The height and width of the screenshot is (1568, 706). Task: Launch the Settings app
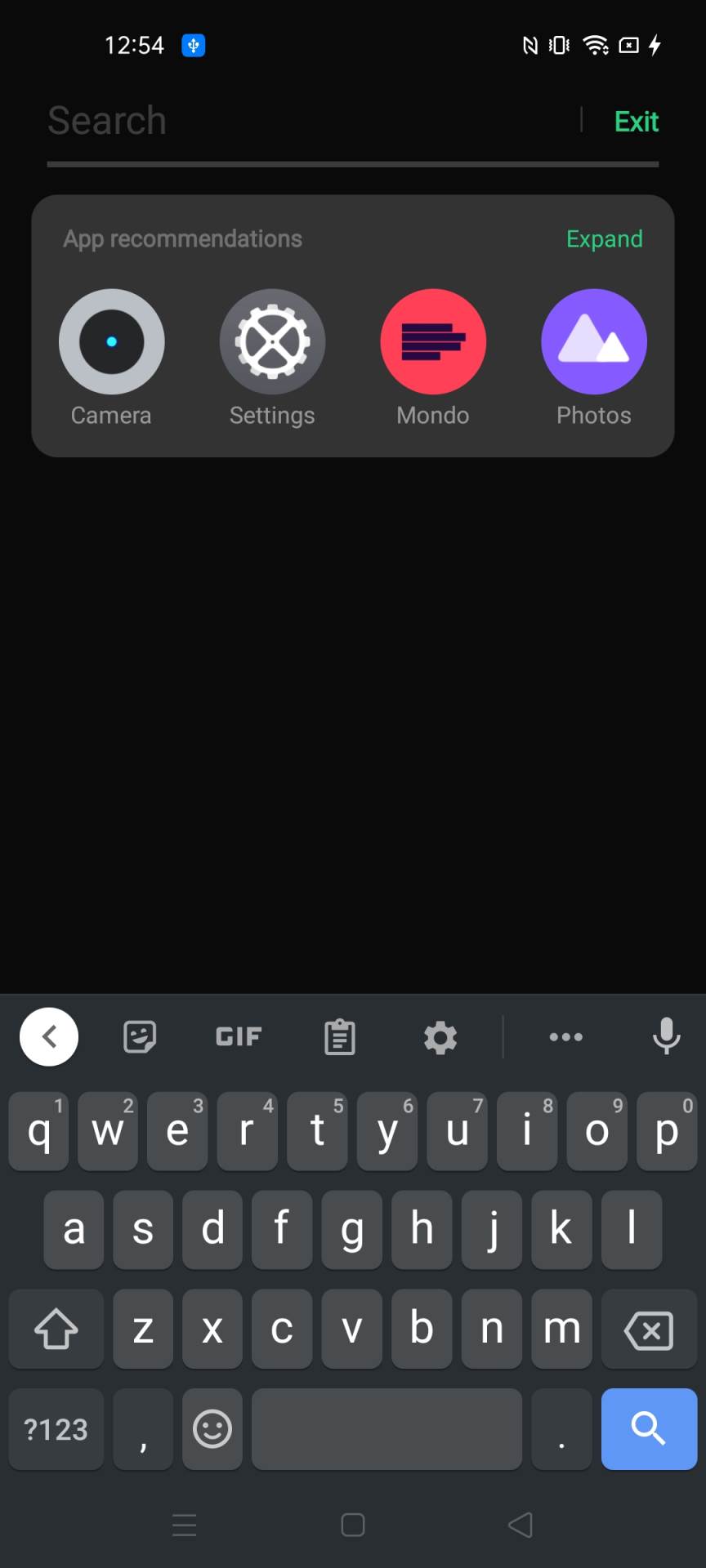click(272, 342)
